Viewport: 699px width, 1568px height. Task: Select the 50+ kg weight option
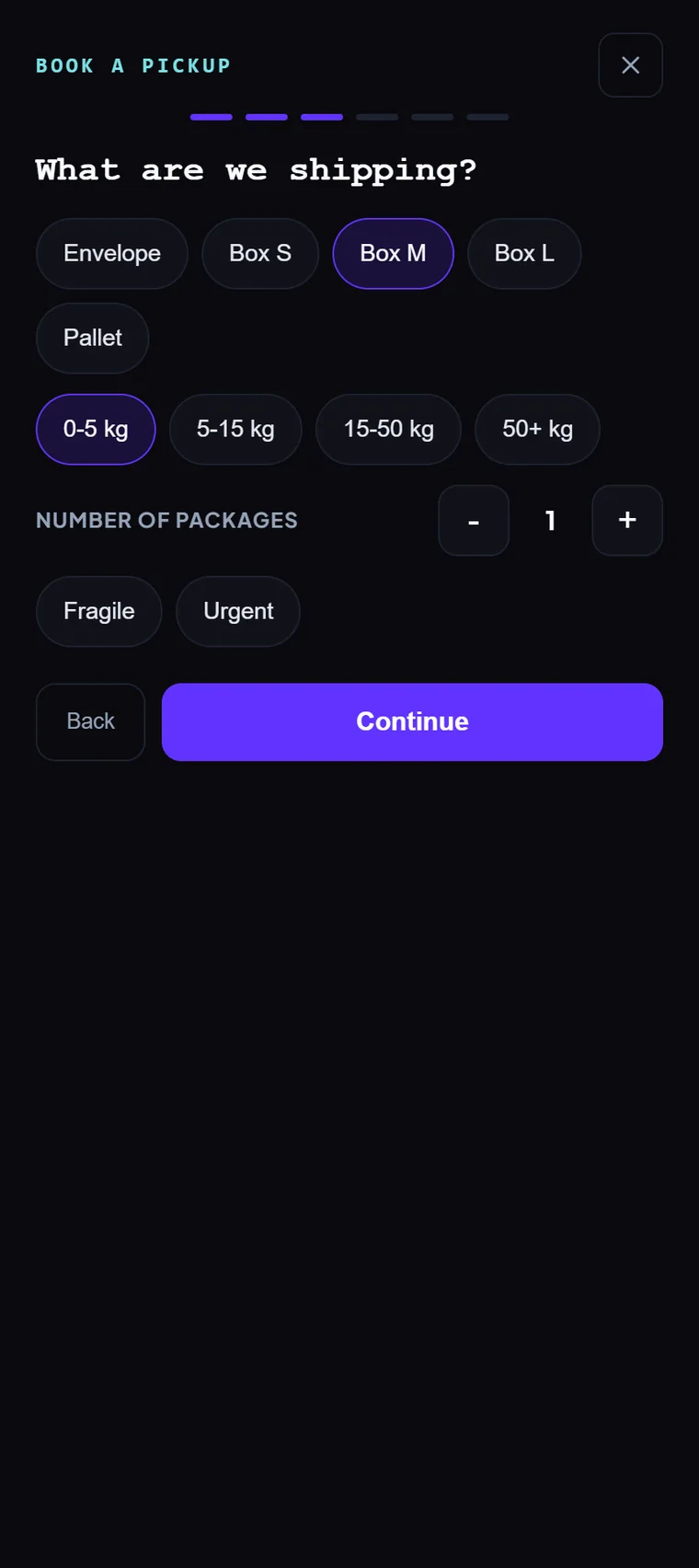coord(537,430)
